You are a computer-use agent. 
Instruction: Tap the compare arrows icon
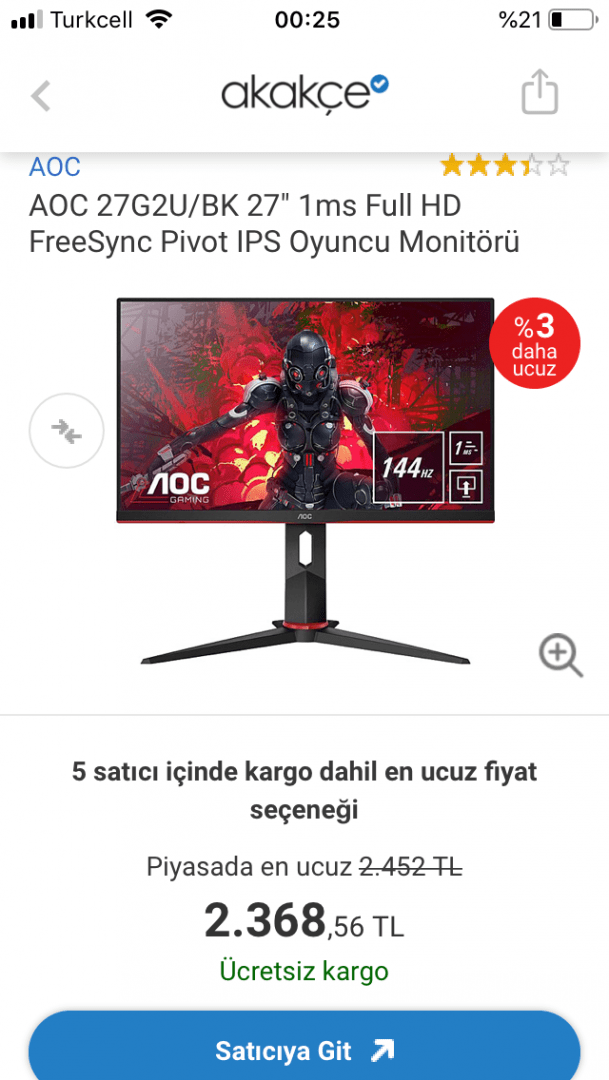[66, 431]
